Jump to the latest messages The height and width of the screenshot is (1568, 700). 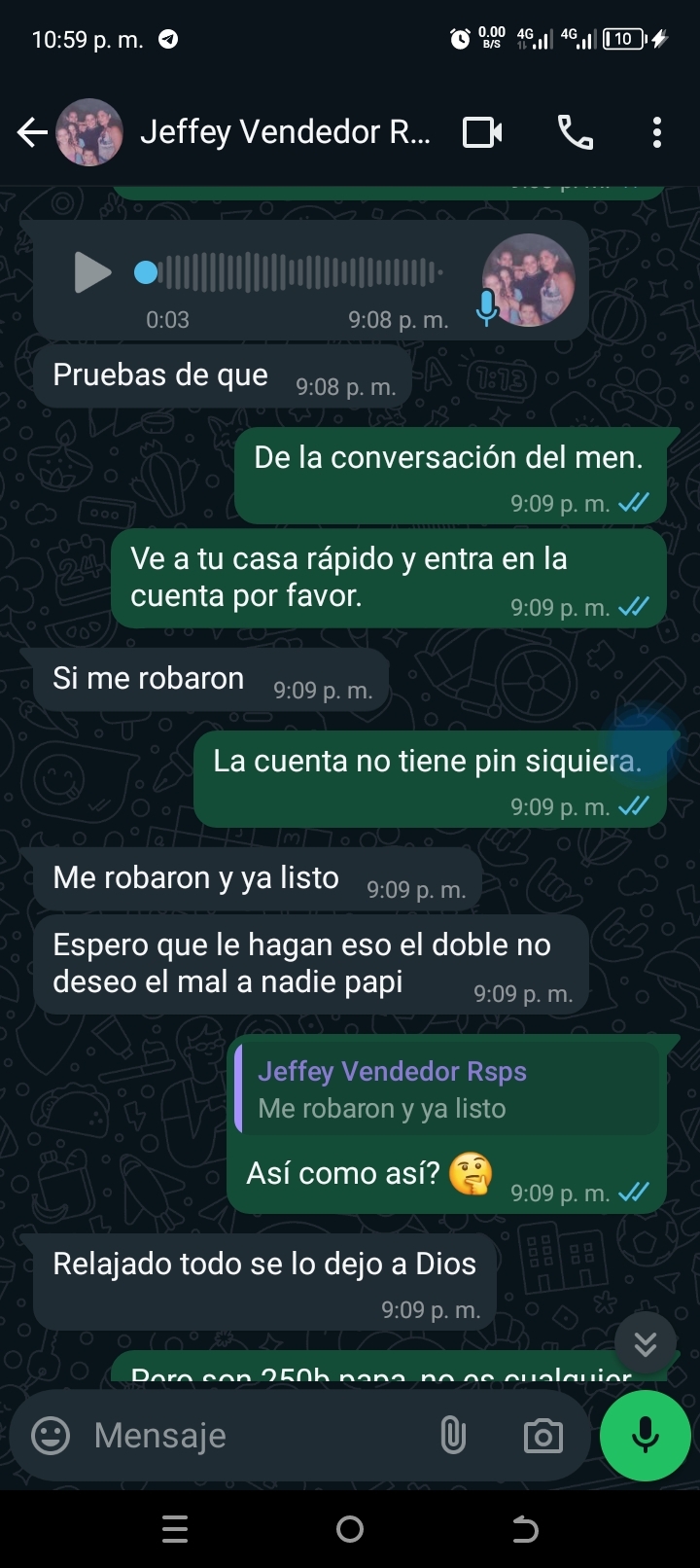645,1344
